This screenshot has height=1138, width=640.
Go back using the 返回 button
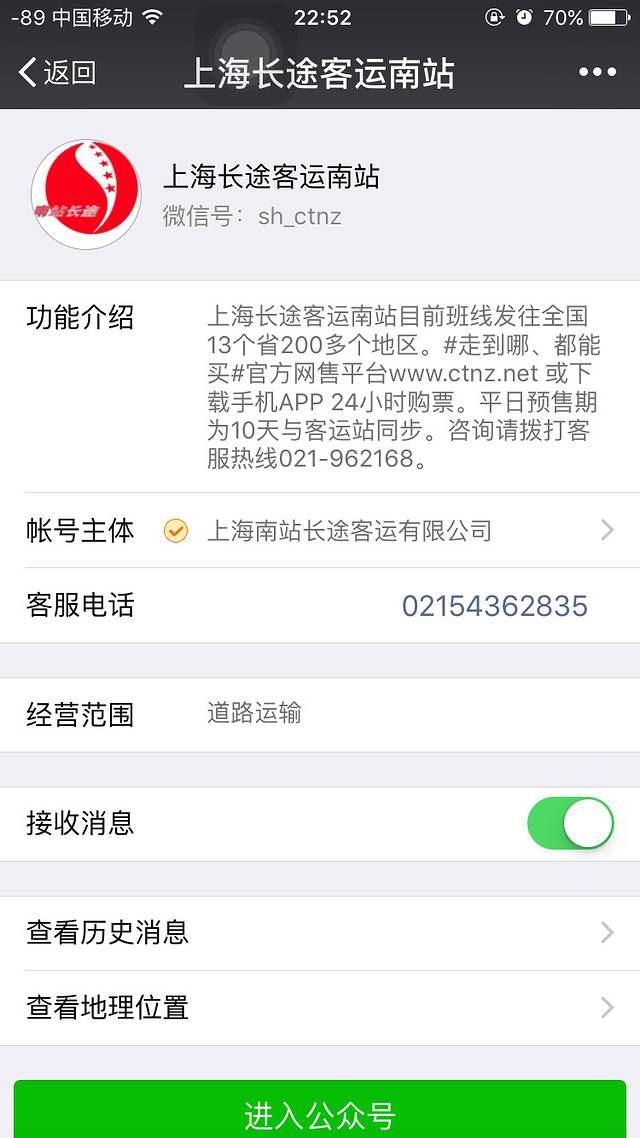coord(57,72)
